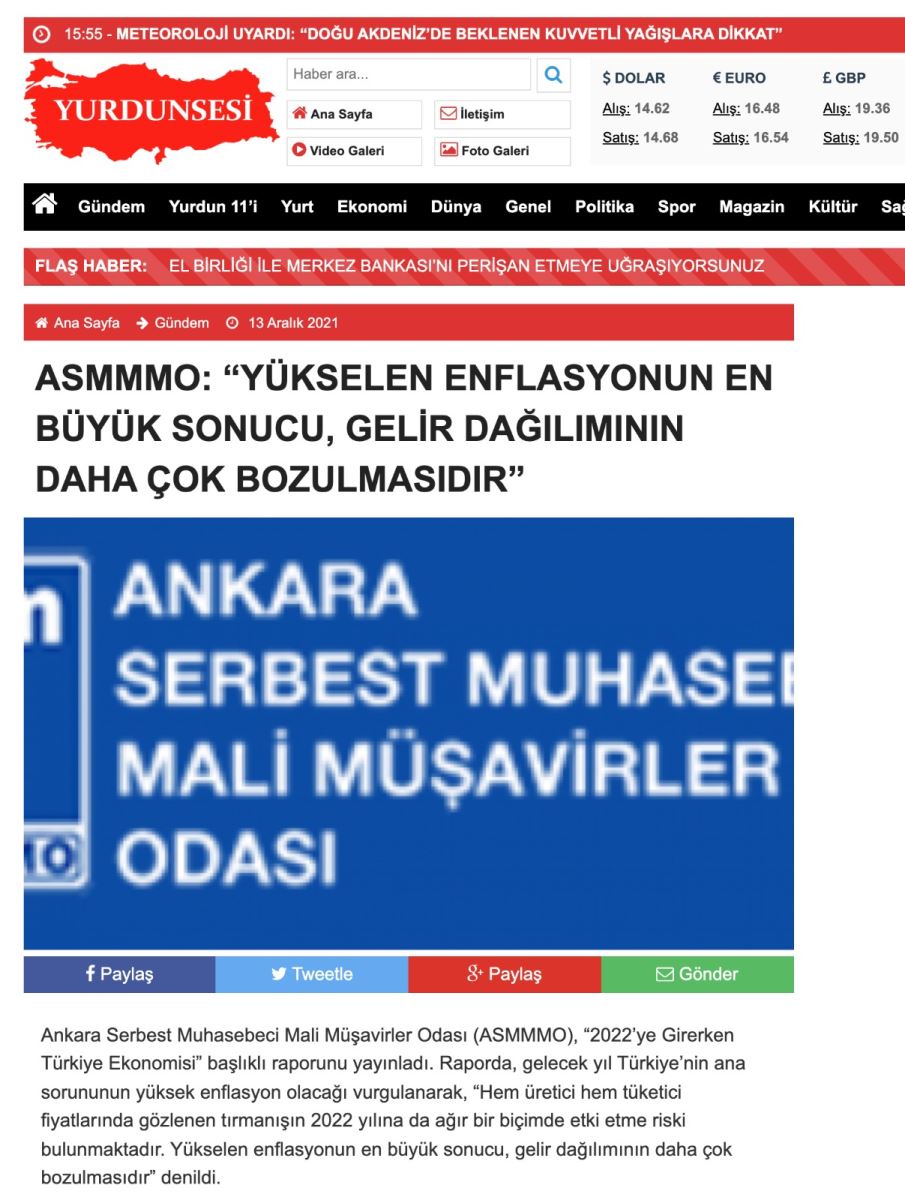The height and width of the screenshot is (1200, 905).
Task: Open the Yurdun 11'i section
Action: click(x=213, y=207)
